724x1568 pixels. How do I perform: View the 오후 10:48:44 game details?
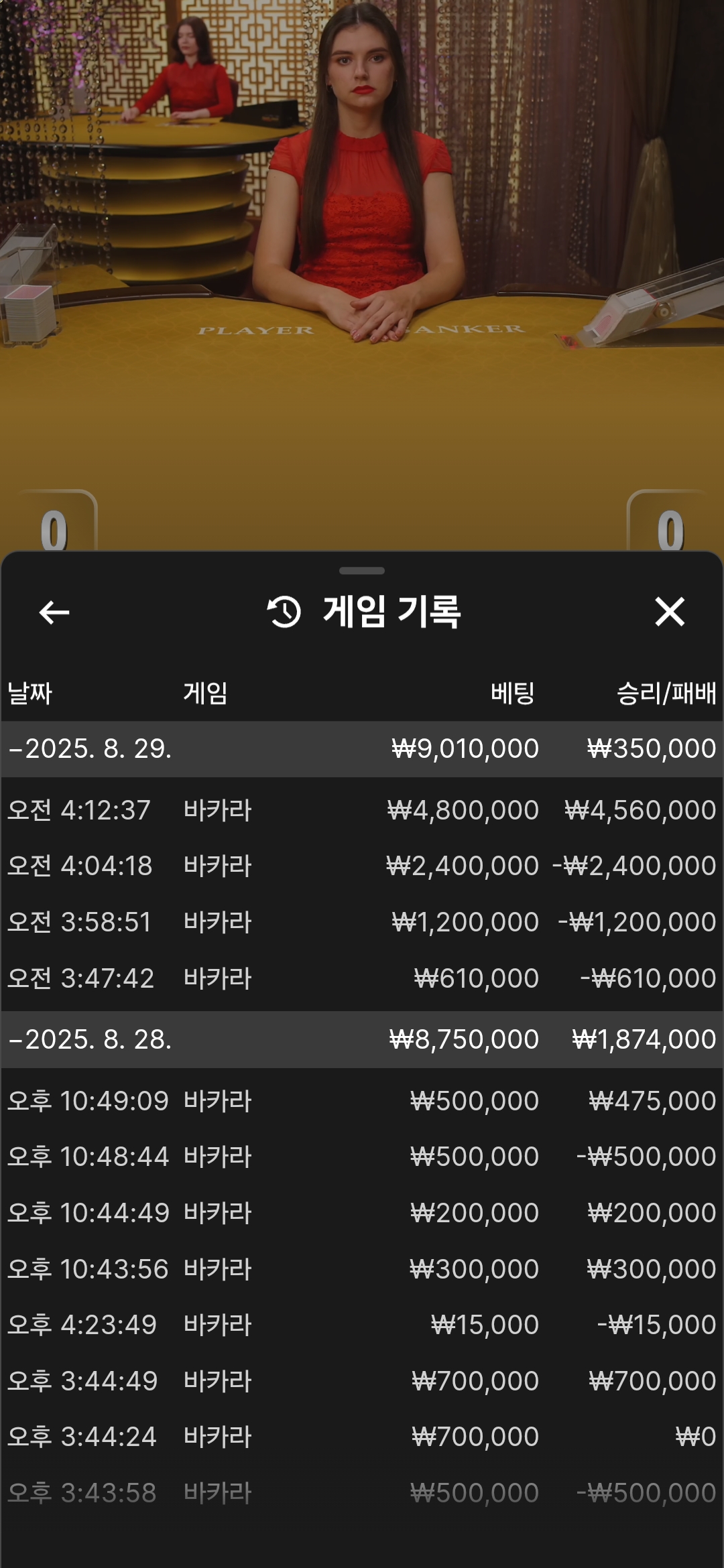pos(362,1157)
